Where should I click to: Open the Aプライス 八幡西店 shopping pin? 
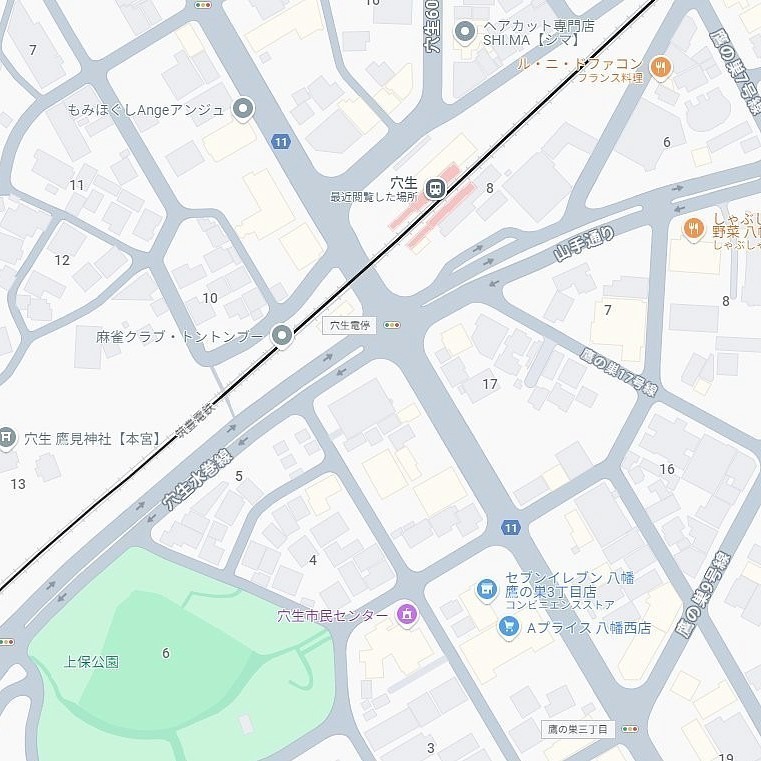point(509,627)
